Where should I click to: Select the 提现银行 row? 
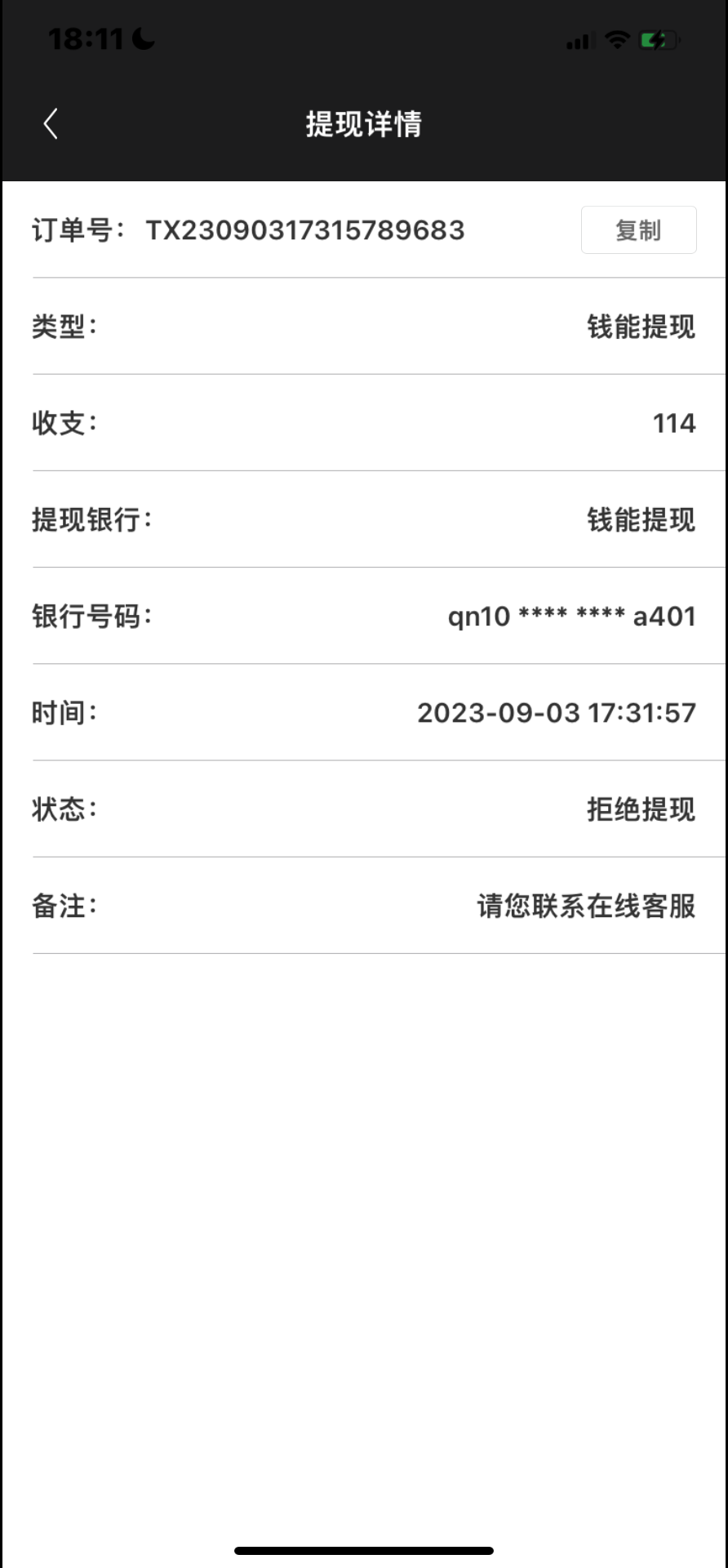click(364, 519)
